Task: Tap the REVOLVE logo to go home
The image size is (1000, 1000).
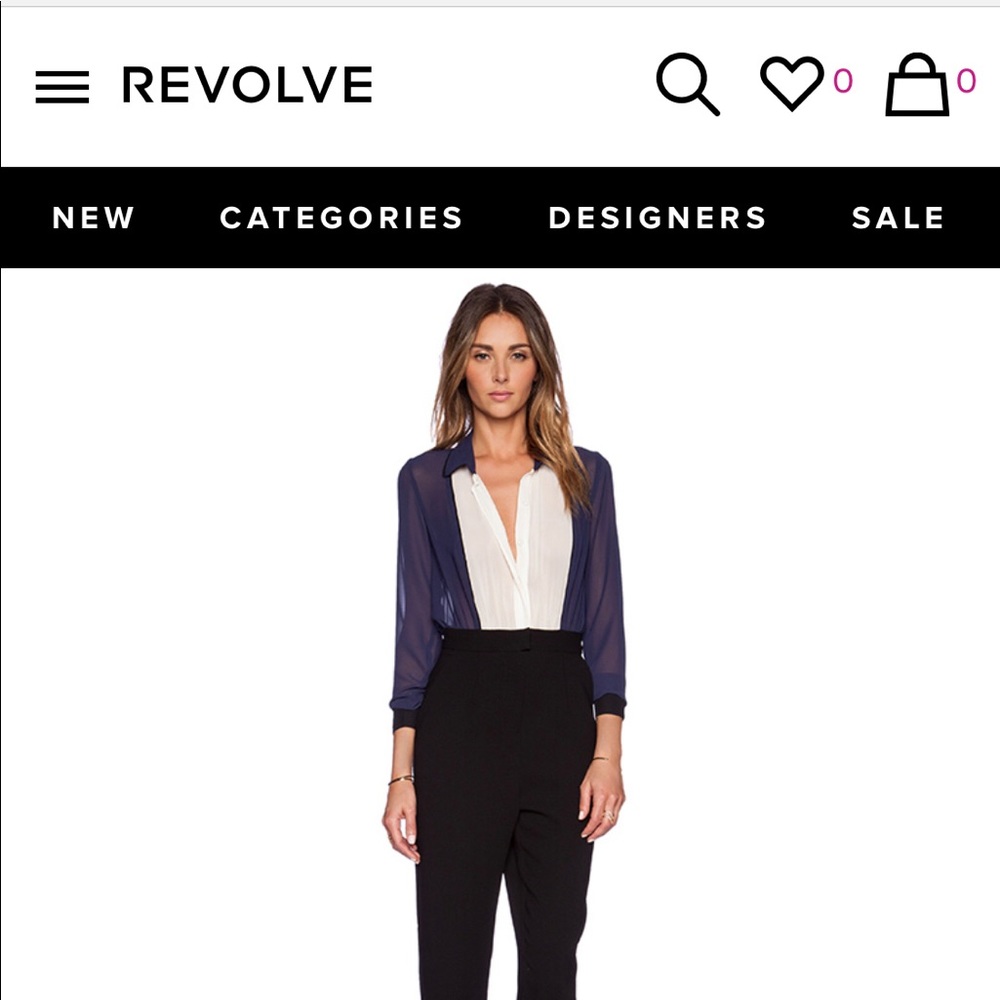Action: (x=247, y=85)
